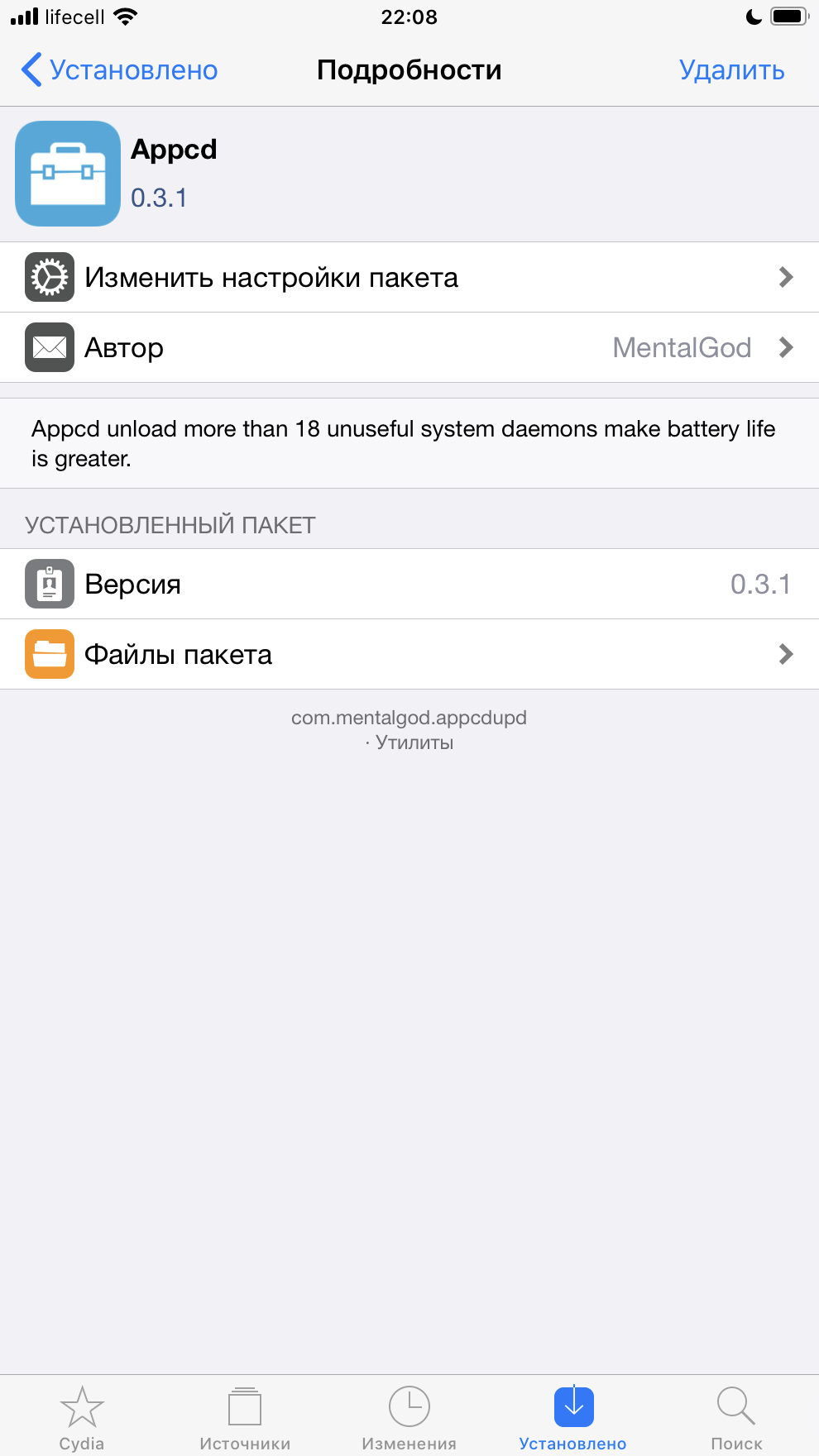The width and height of the screenshot is (819, 1456).
Task: Switch to the Источники tab
Action: click(245, 1417)
